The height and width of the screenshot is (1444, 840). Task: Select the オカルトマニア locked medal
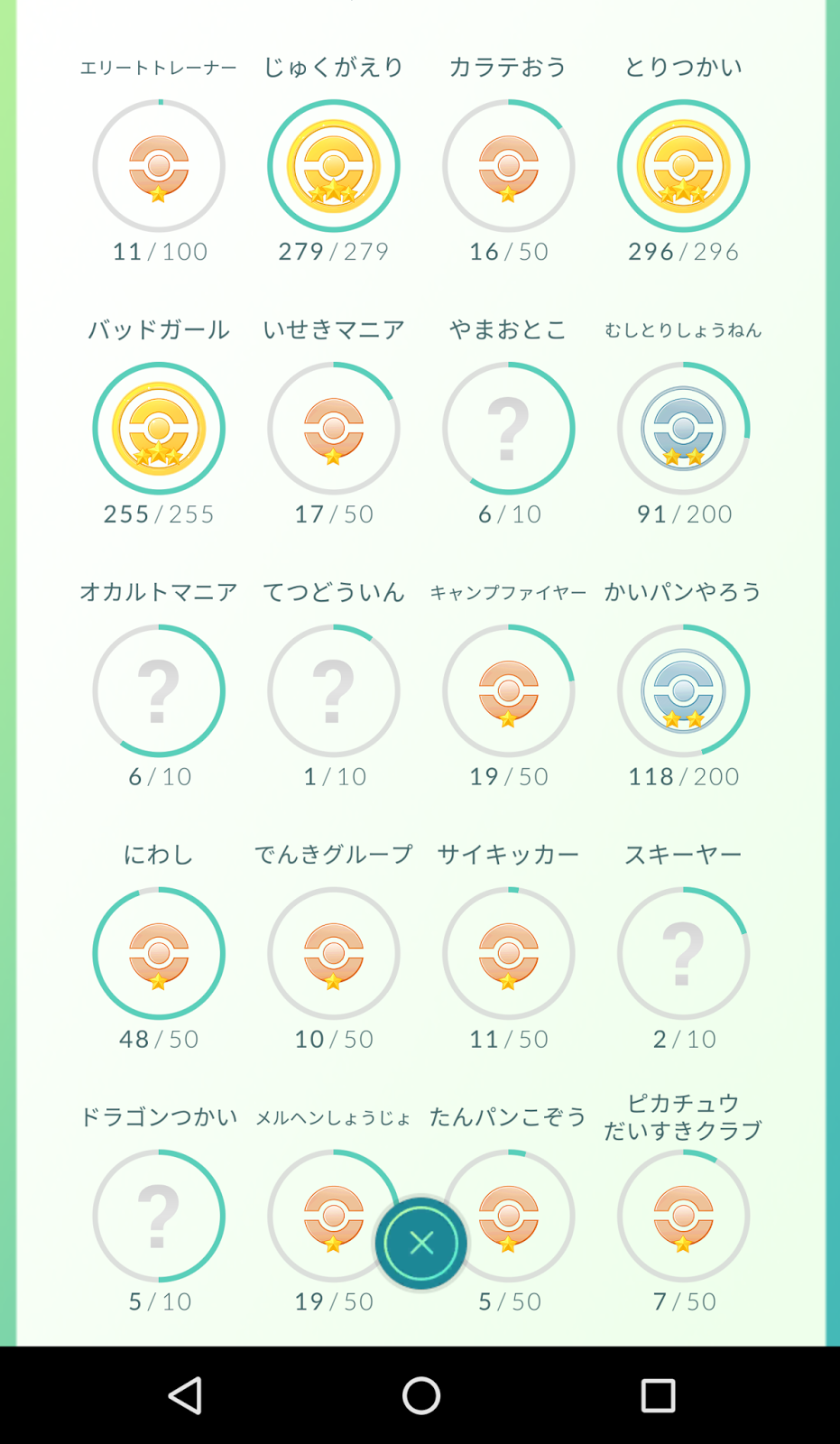(x=159, y=691)
